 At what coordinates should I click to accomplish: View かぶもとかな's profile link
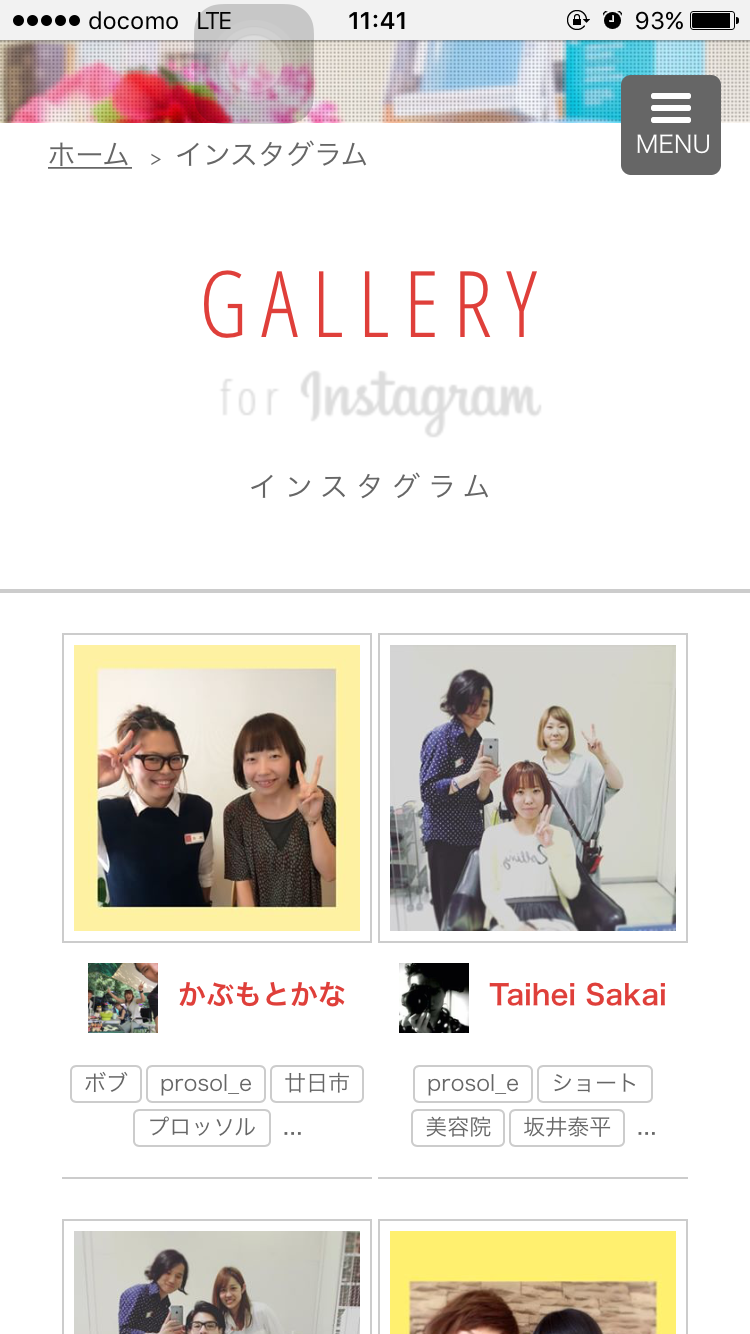click(262, 994)
